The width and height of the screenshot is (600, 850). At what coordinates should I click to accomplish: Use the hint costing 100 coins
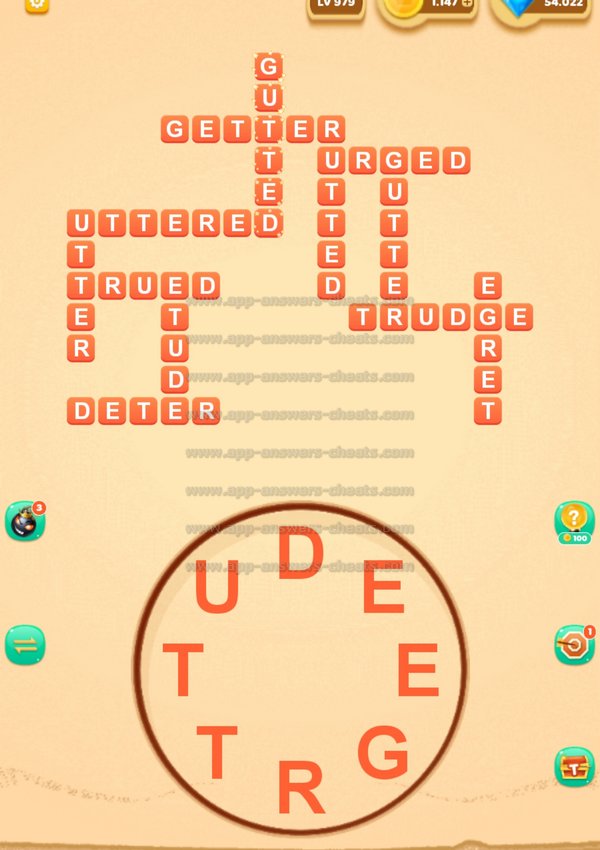574,521
